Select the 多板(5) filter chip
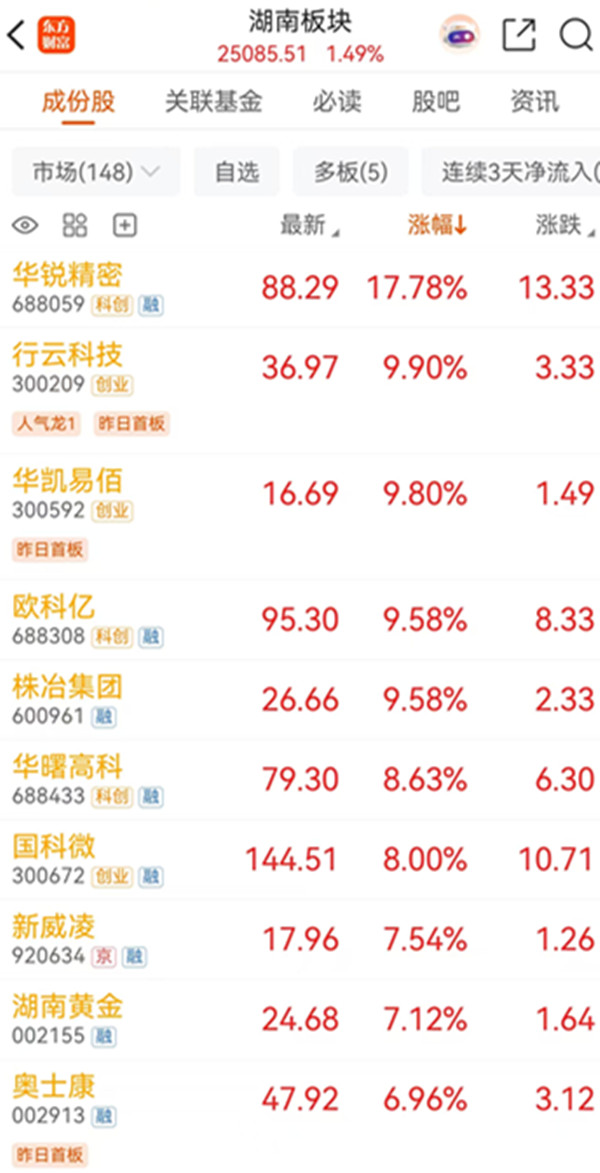Screen dimensions: 600x1173 351,172
